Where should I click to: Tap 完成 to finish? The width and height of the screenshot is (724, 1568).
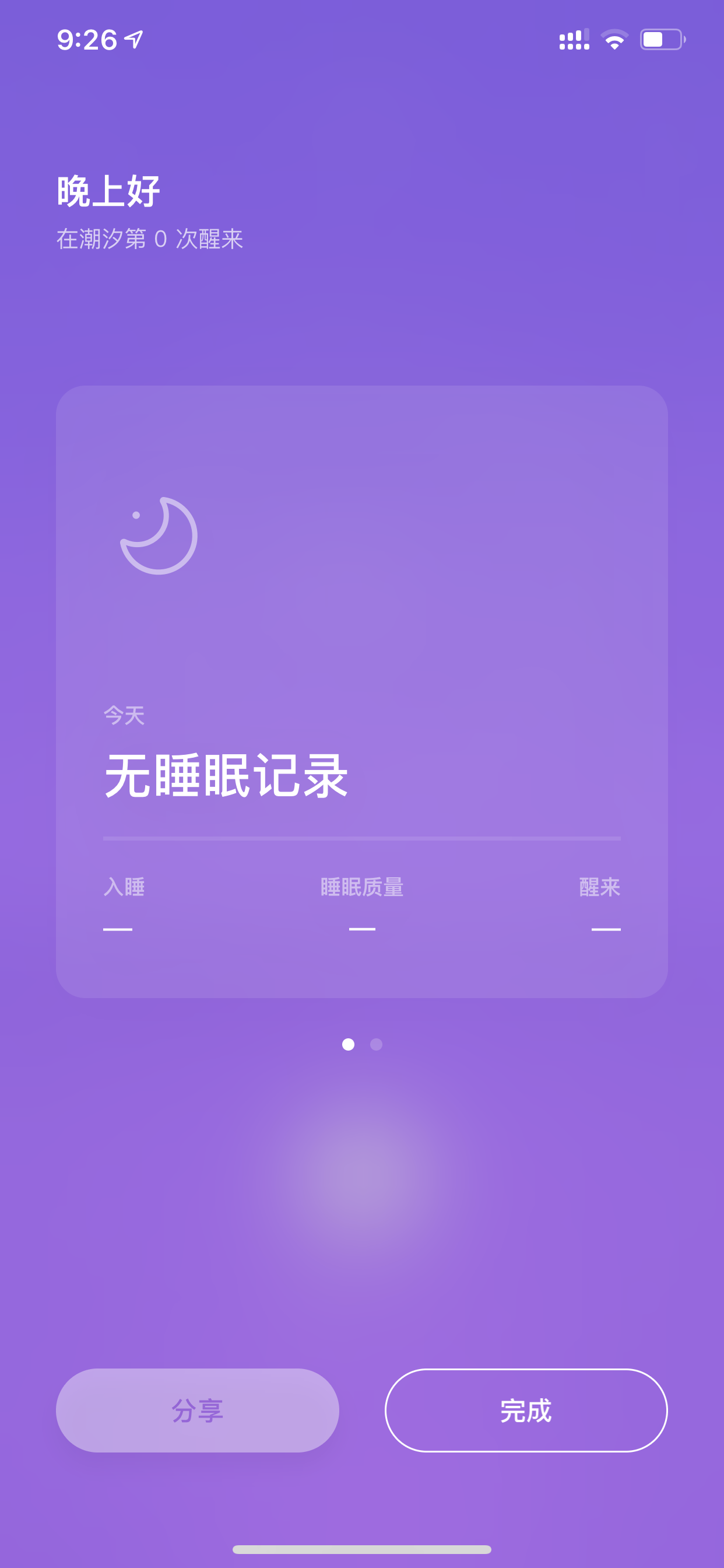pos(526,1410)
